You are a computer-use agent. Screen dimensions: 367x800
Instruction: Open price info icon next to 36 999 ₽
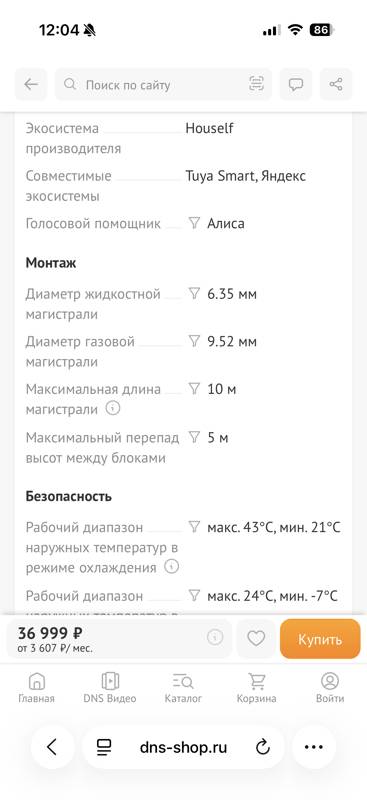point(215,637)
